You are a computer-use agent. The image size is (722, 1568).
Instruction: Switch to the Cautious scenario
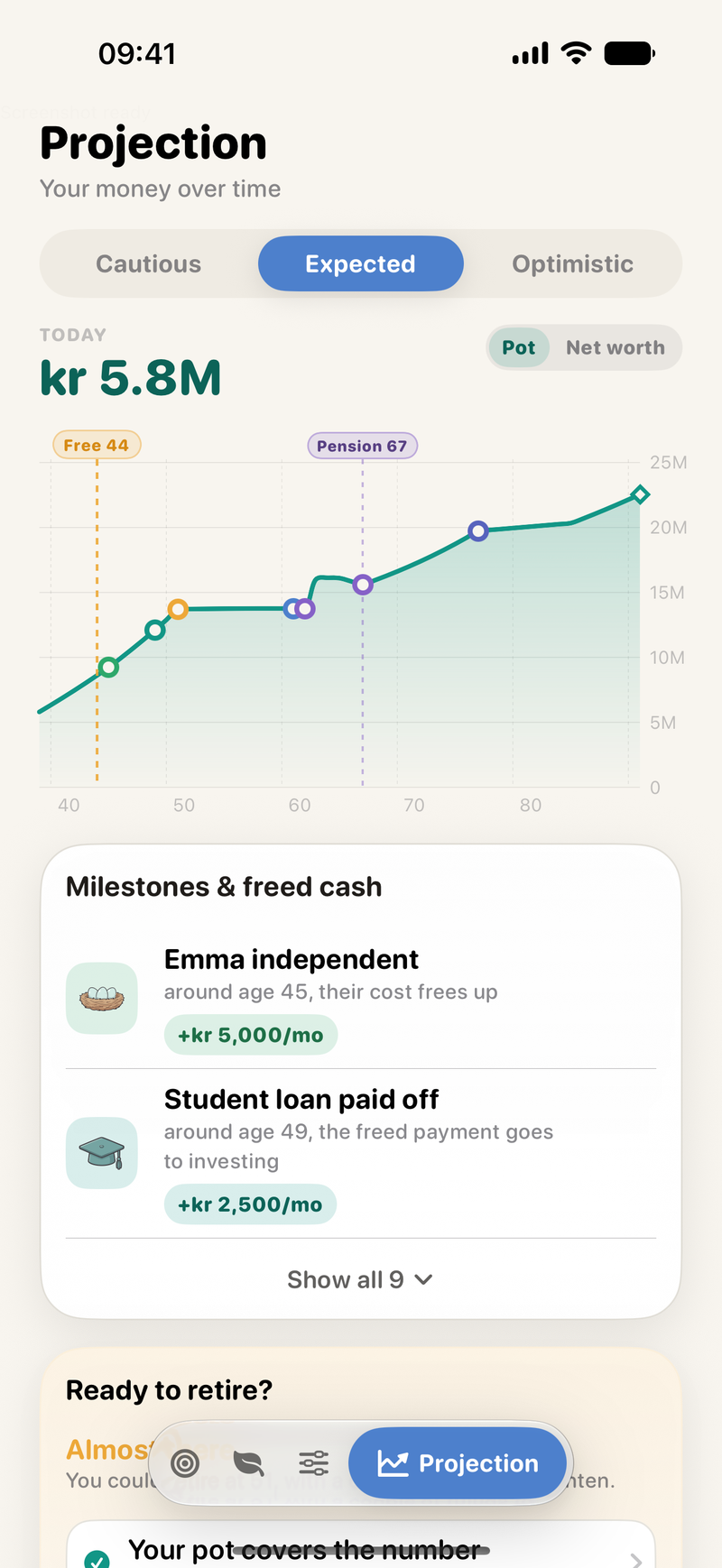(149, 263)
